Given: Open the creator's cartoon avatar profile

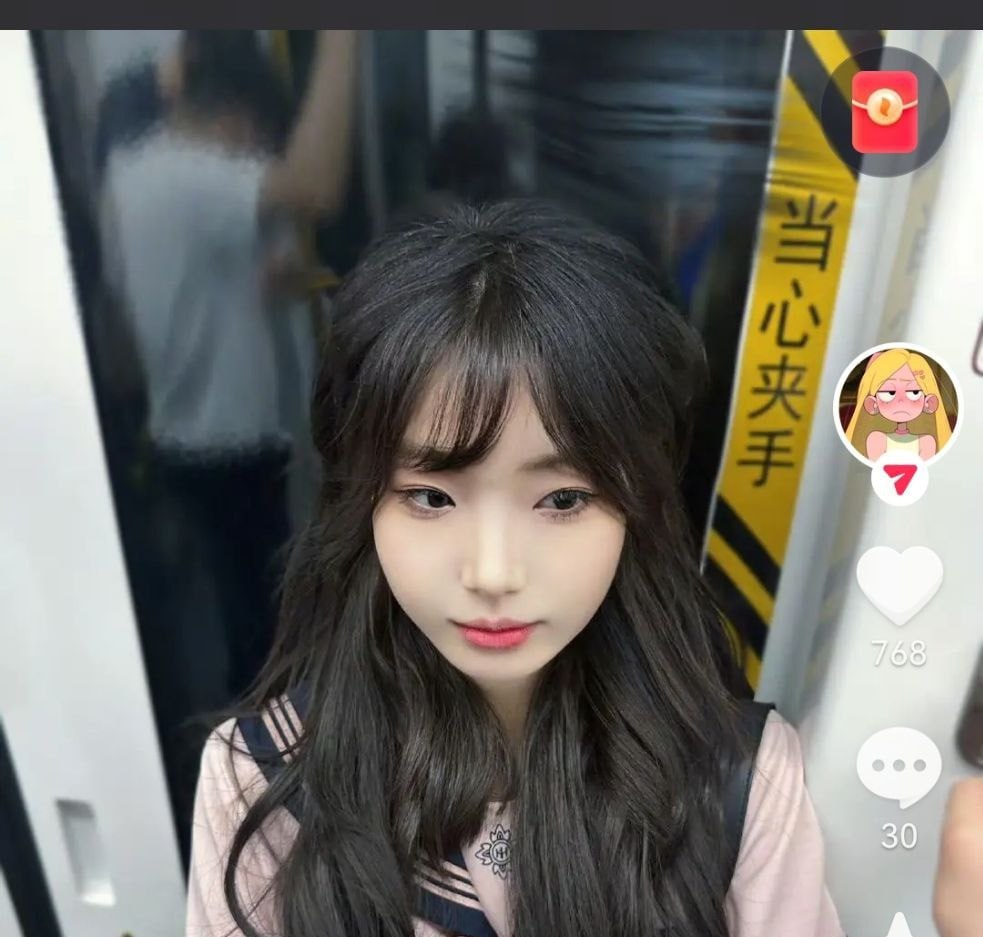Looking at the screenshot, I should coord(898,404).
